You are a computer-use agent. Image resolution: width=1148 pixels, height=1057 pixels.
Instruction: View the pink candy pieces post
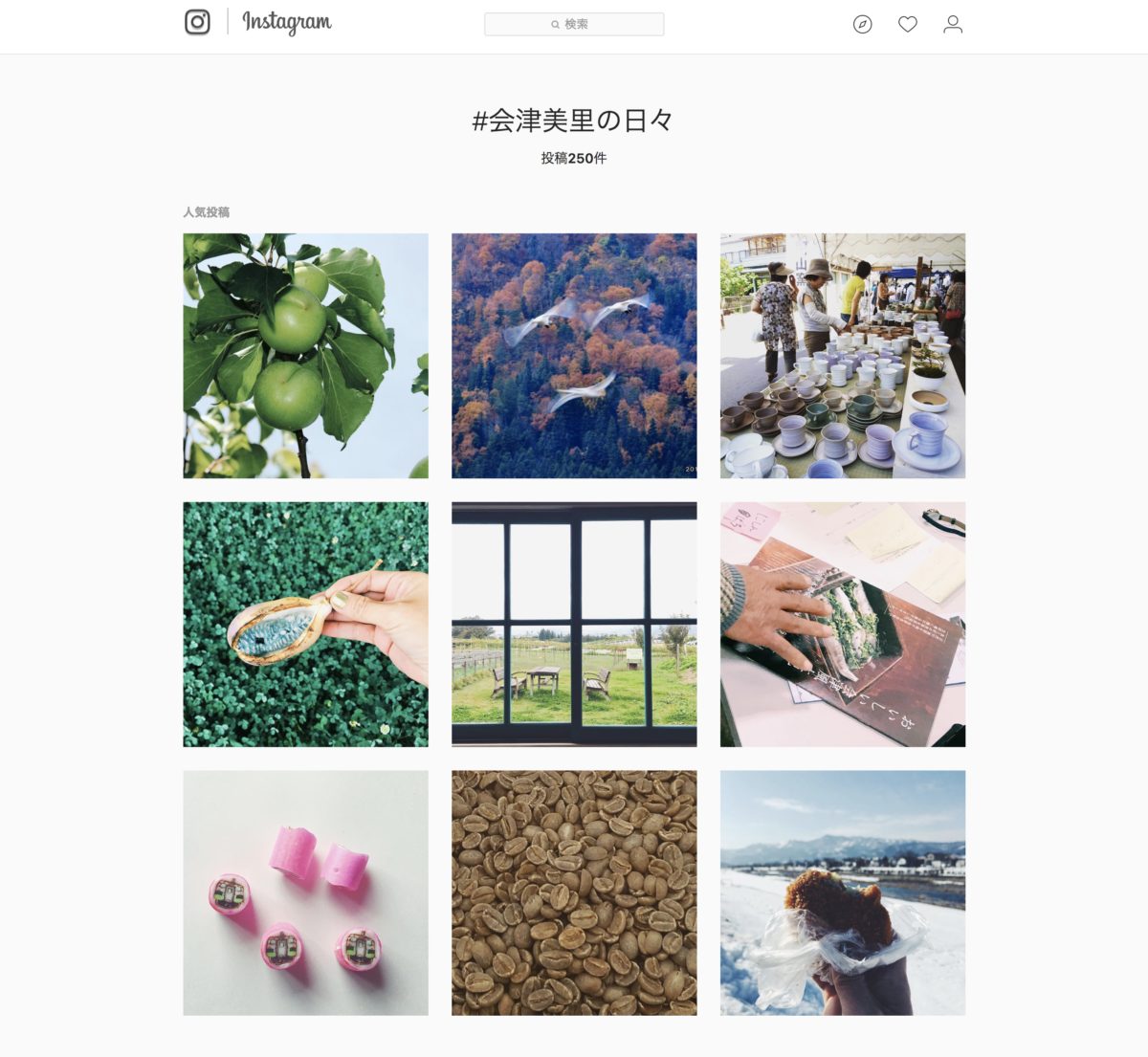pyautogui.click(x=305, y=892)
